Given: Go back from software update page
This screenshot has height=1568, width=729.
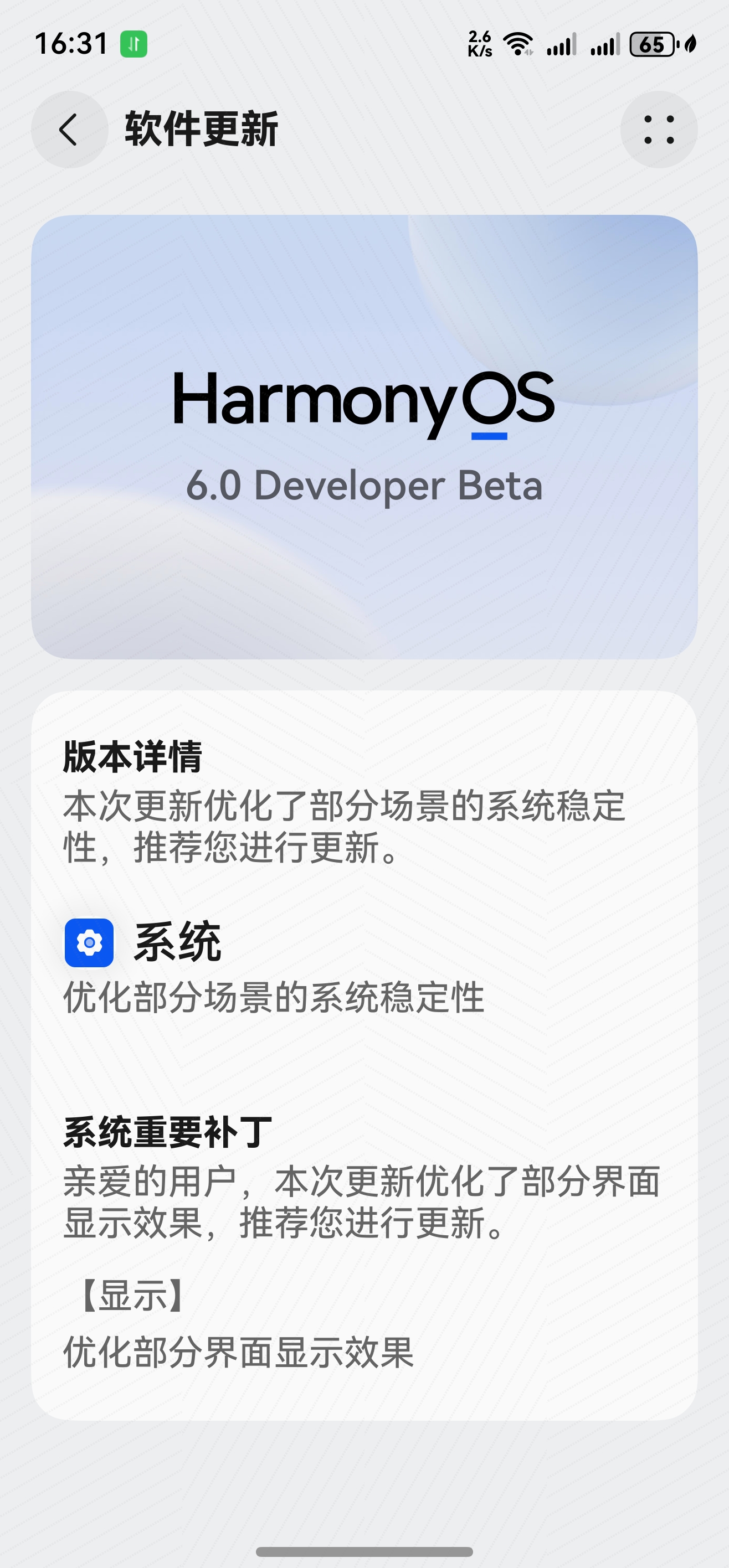Looking at the screenshot, I should tap(69, 130).
